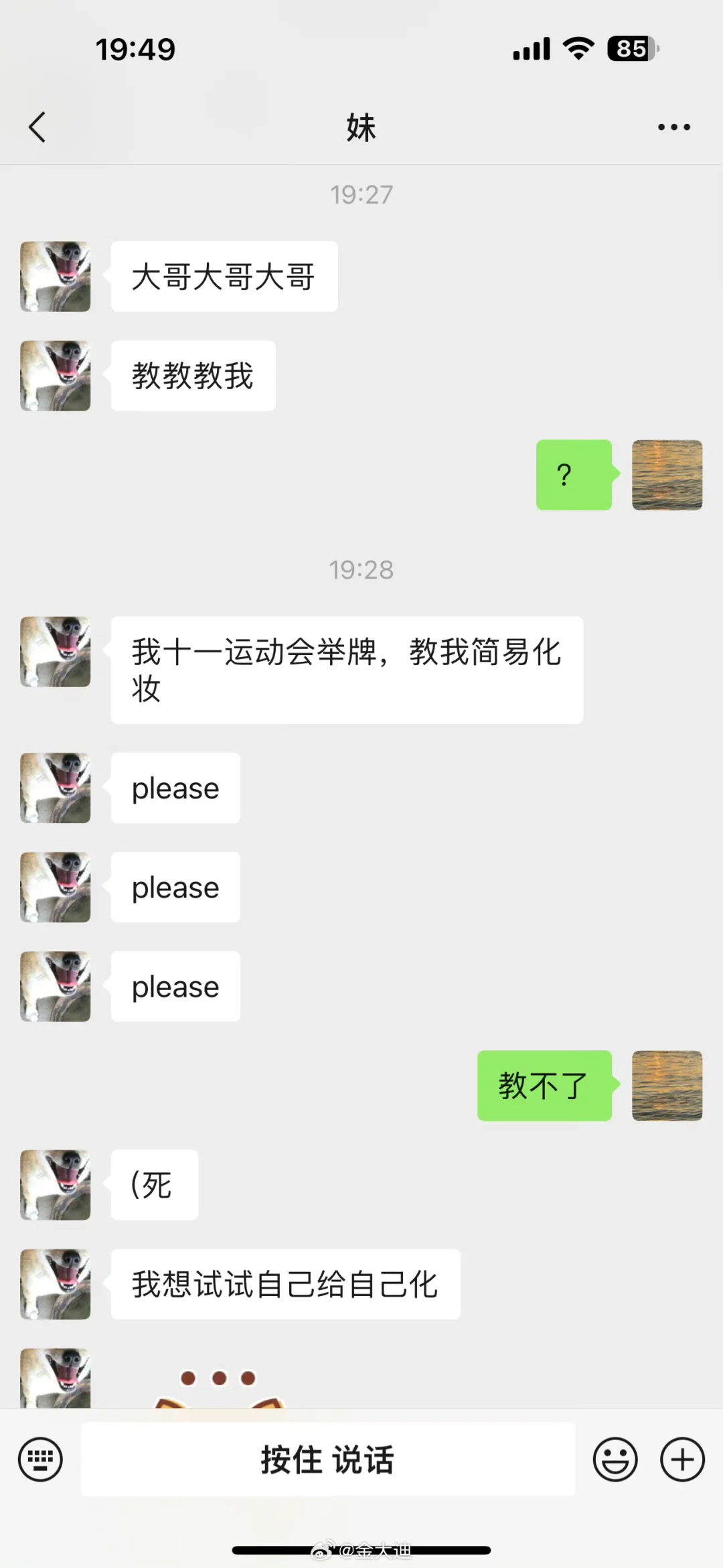
Task: Open the emoji sticker panel
Action: 615,1458
